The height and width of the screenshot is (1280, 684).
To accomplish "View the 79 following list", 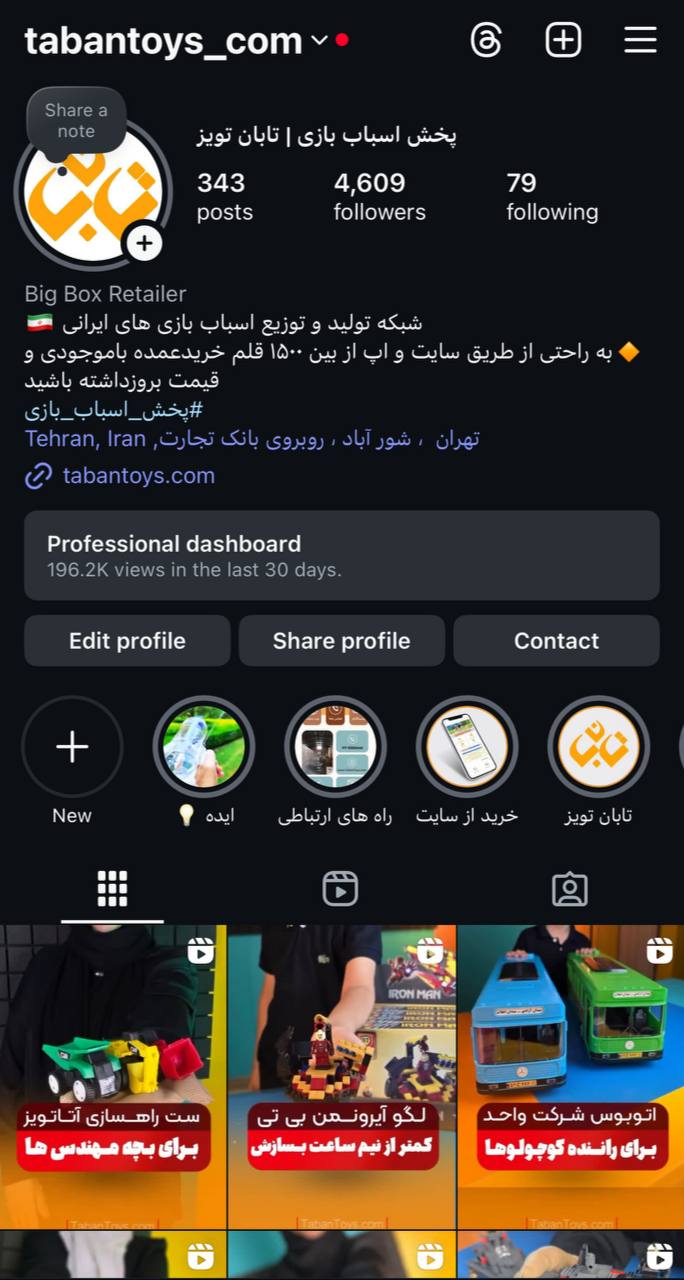I will pos(552,197).
